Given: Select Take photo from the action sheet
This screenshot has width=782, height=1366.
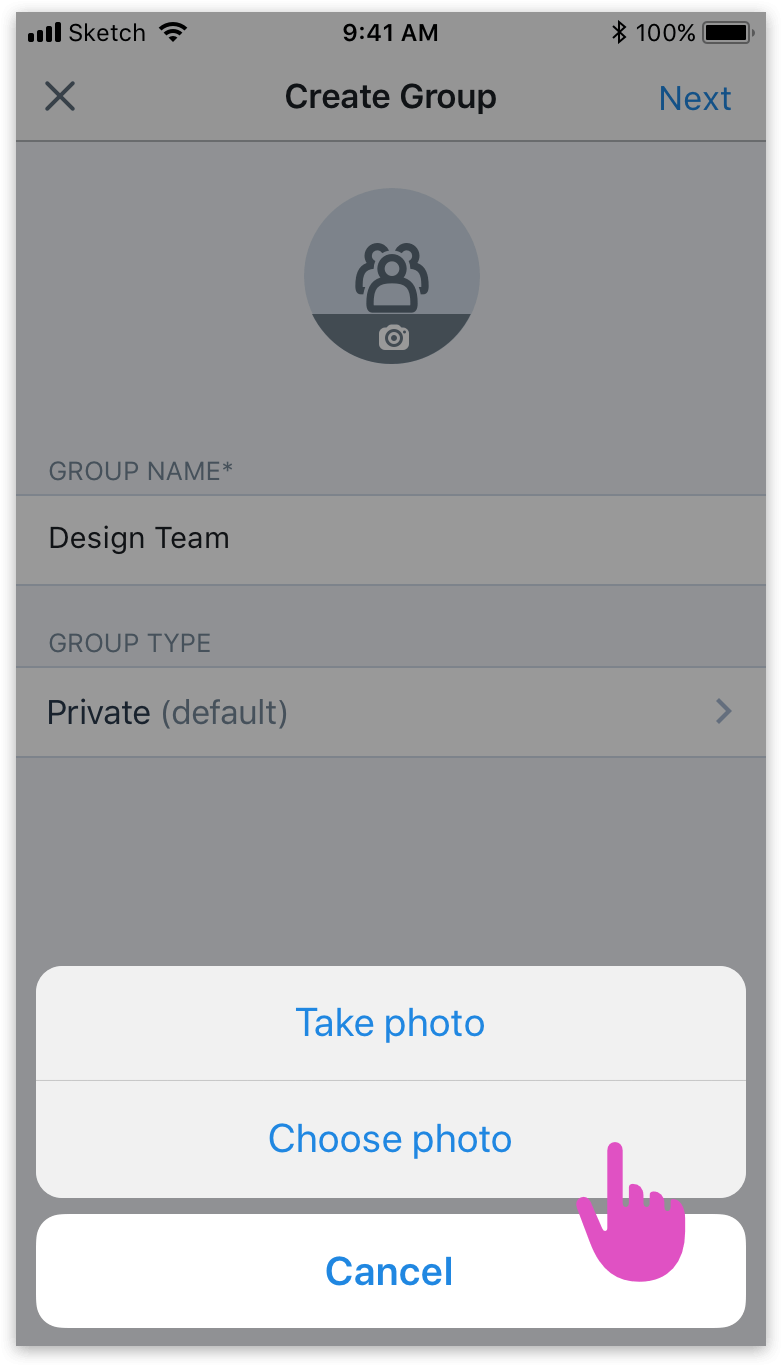Looking at the screenshot, I should 390,1023.
